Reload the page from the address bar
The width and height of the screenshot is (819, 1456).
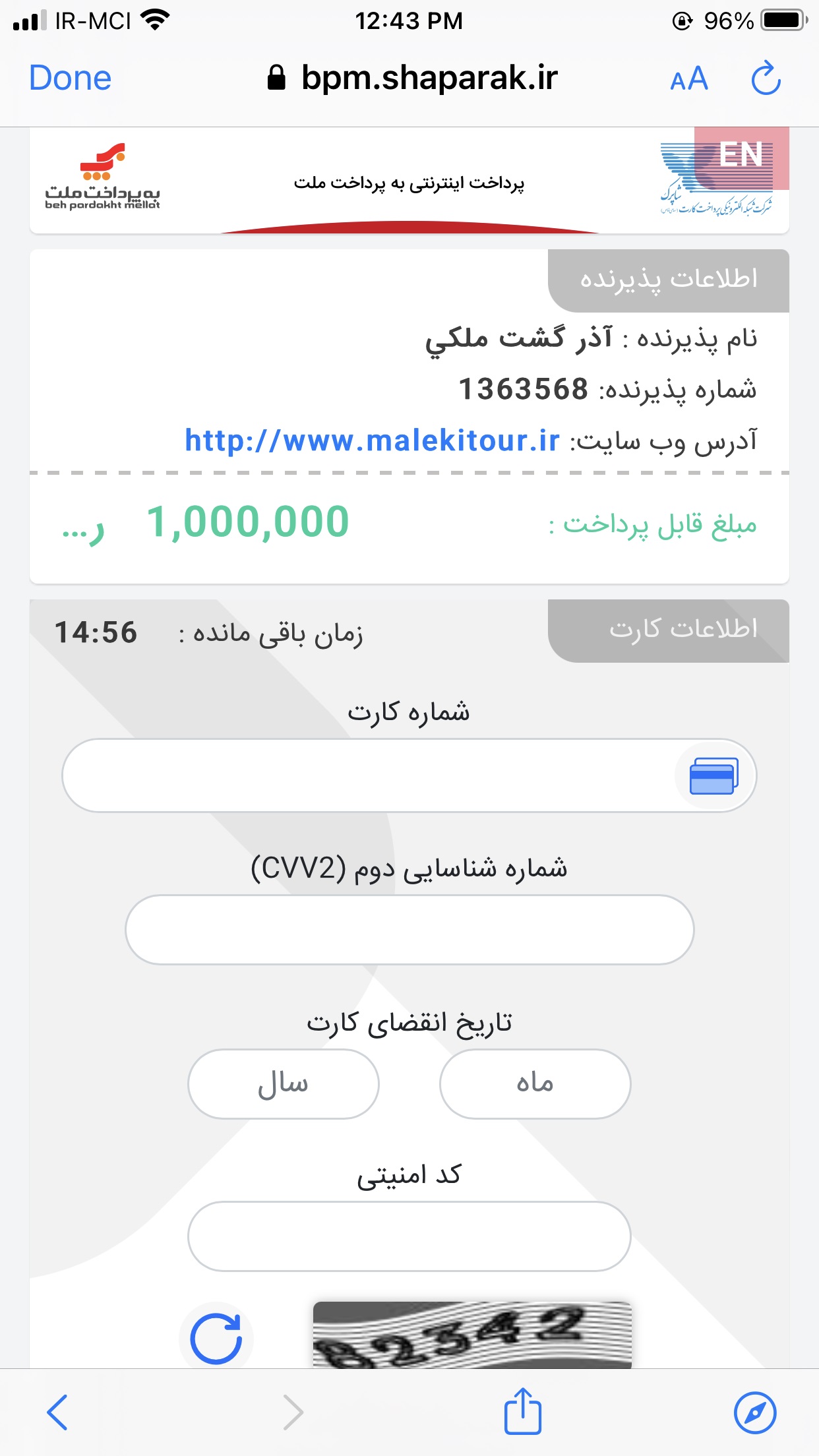click(x=766, y=79)
